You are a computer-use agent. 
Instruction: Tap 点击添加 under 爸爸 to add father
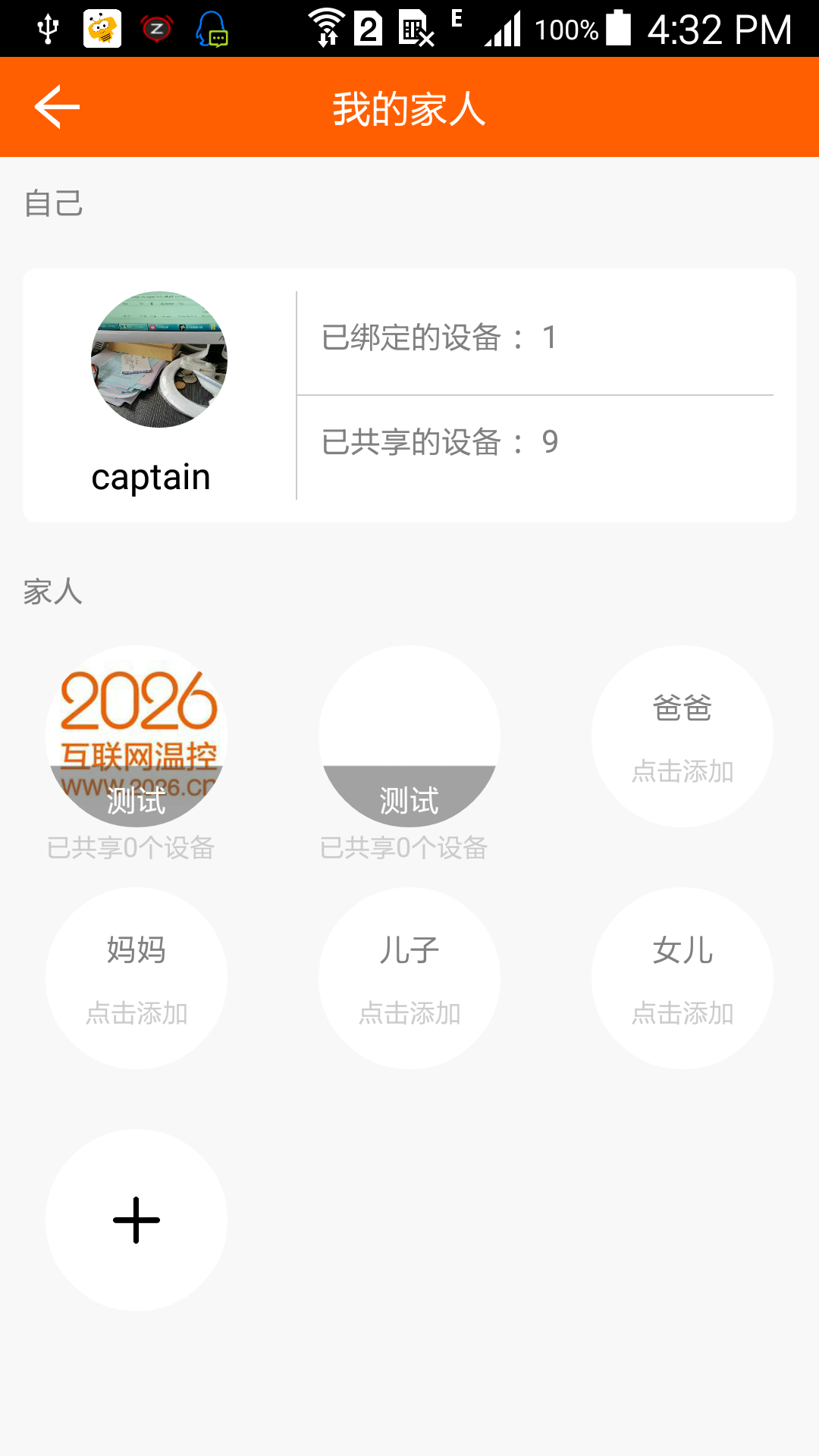click(x=682, y=773)
